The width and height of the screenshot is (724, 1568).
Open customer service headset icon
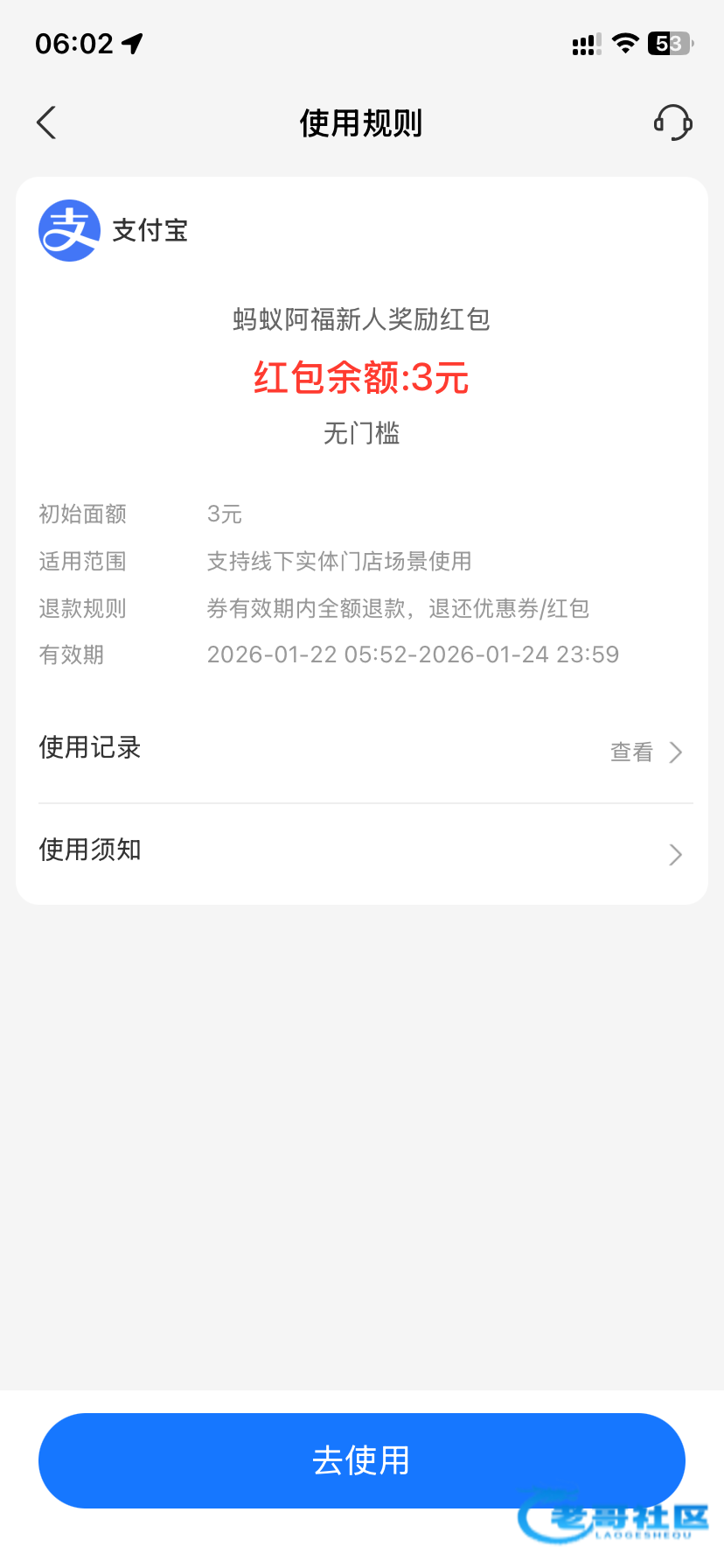pyautogui.click(x=672, y=123)
